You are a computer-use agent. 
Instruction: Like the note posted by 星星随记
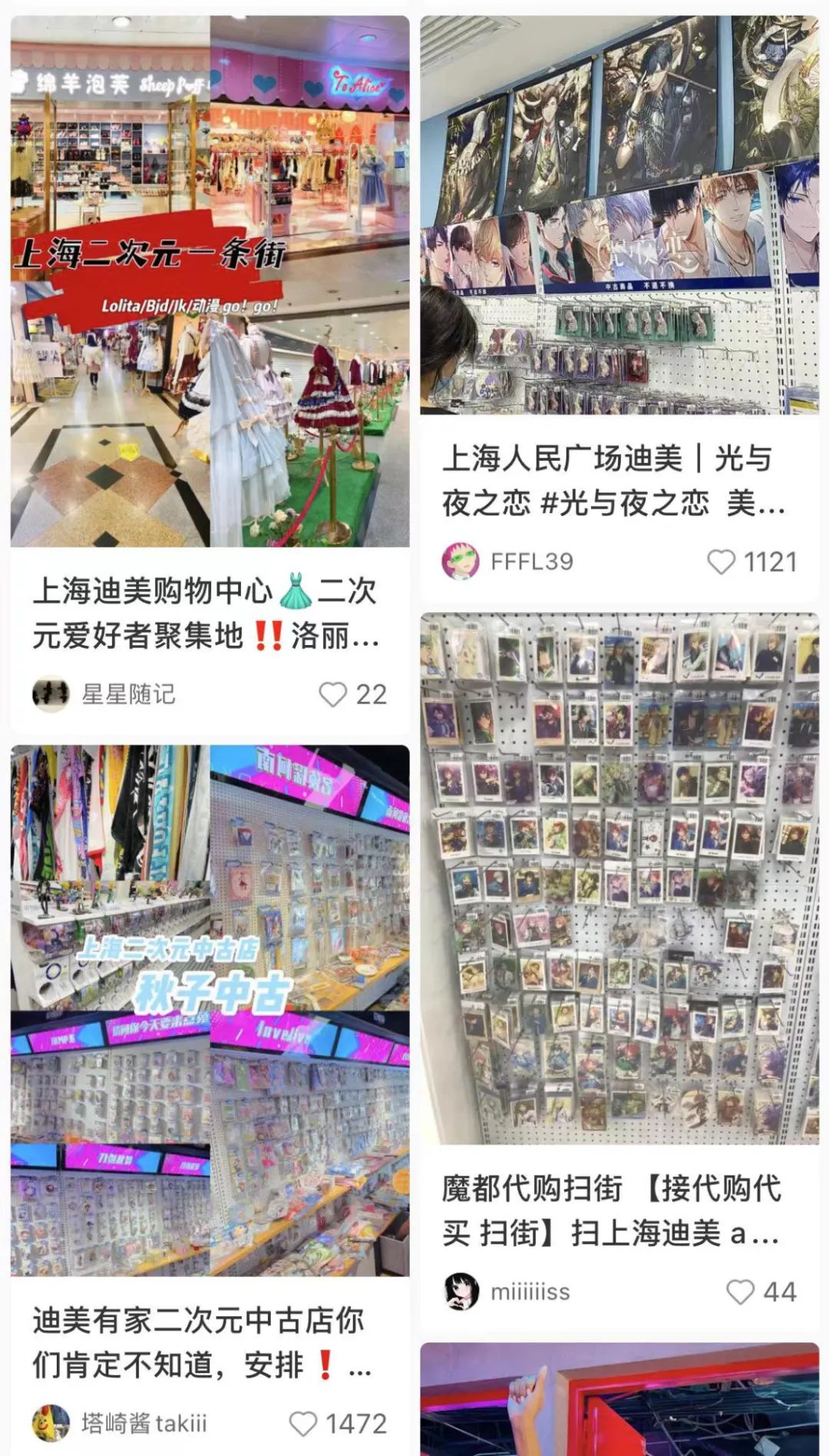pyautogui.click(x=333, y=694)
